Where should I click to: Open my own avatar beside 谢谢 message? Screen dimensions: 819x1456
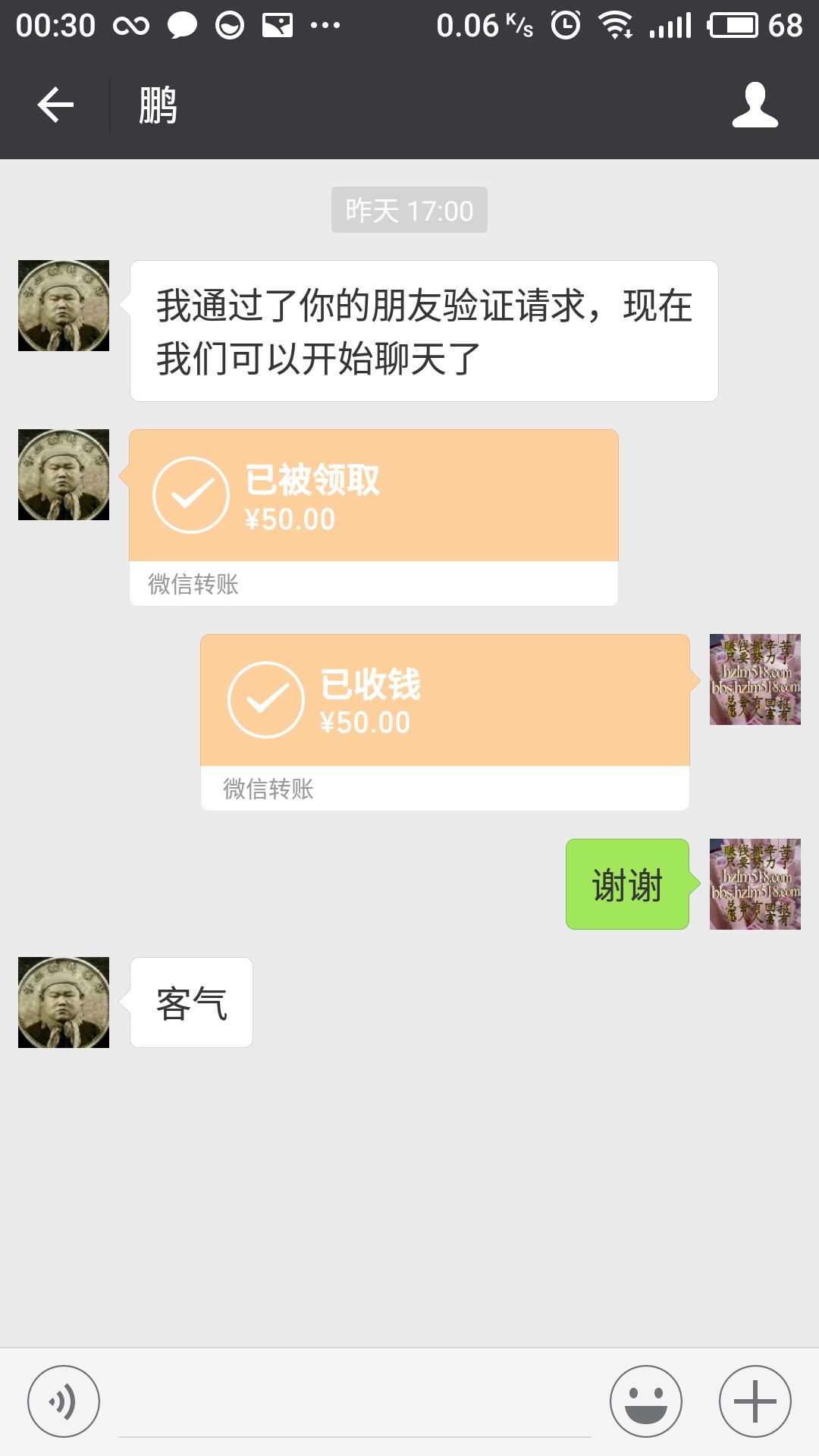coord(755,884)
